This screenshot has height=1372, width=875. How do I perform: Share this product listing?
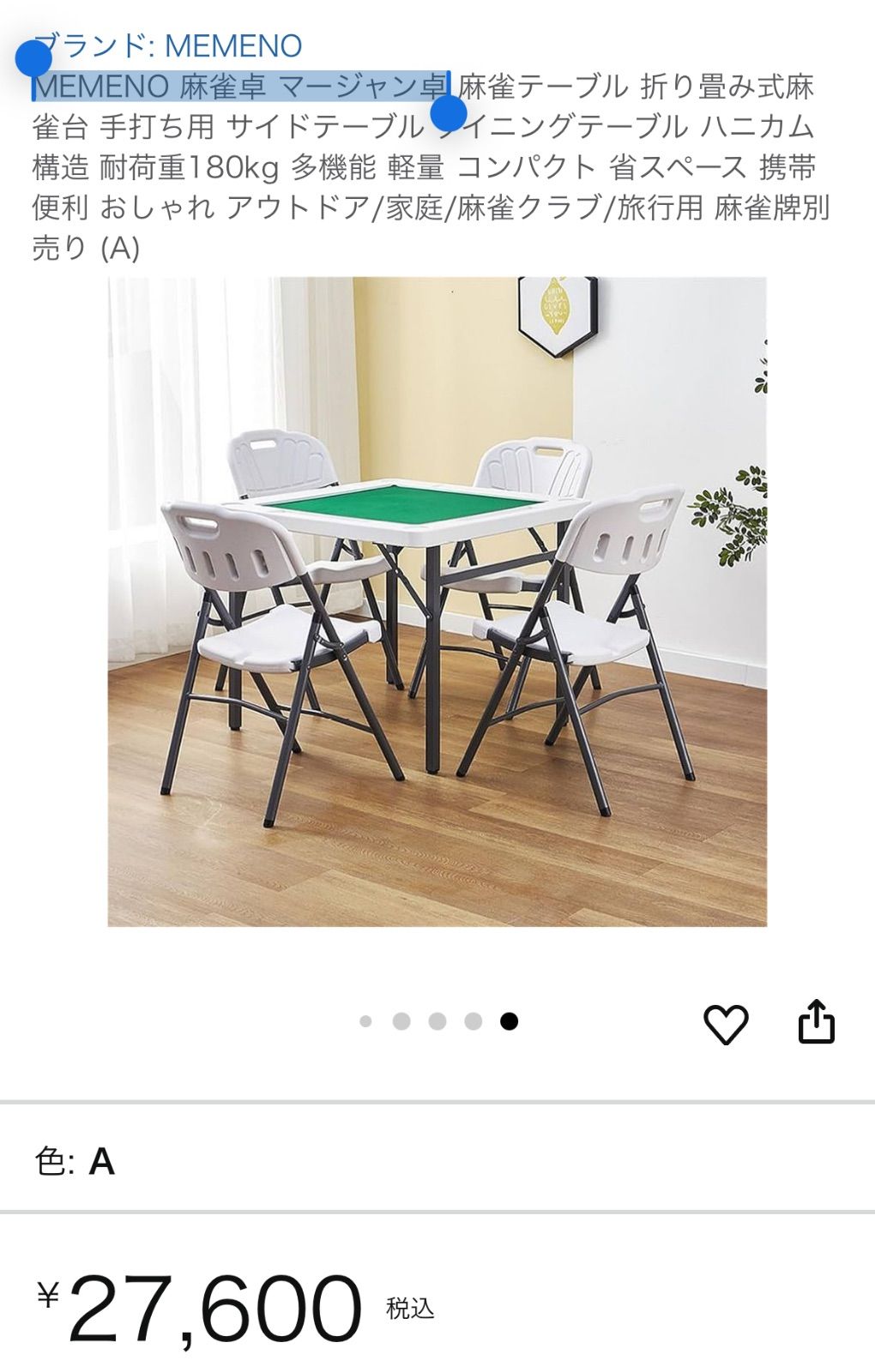point(816,1021)
